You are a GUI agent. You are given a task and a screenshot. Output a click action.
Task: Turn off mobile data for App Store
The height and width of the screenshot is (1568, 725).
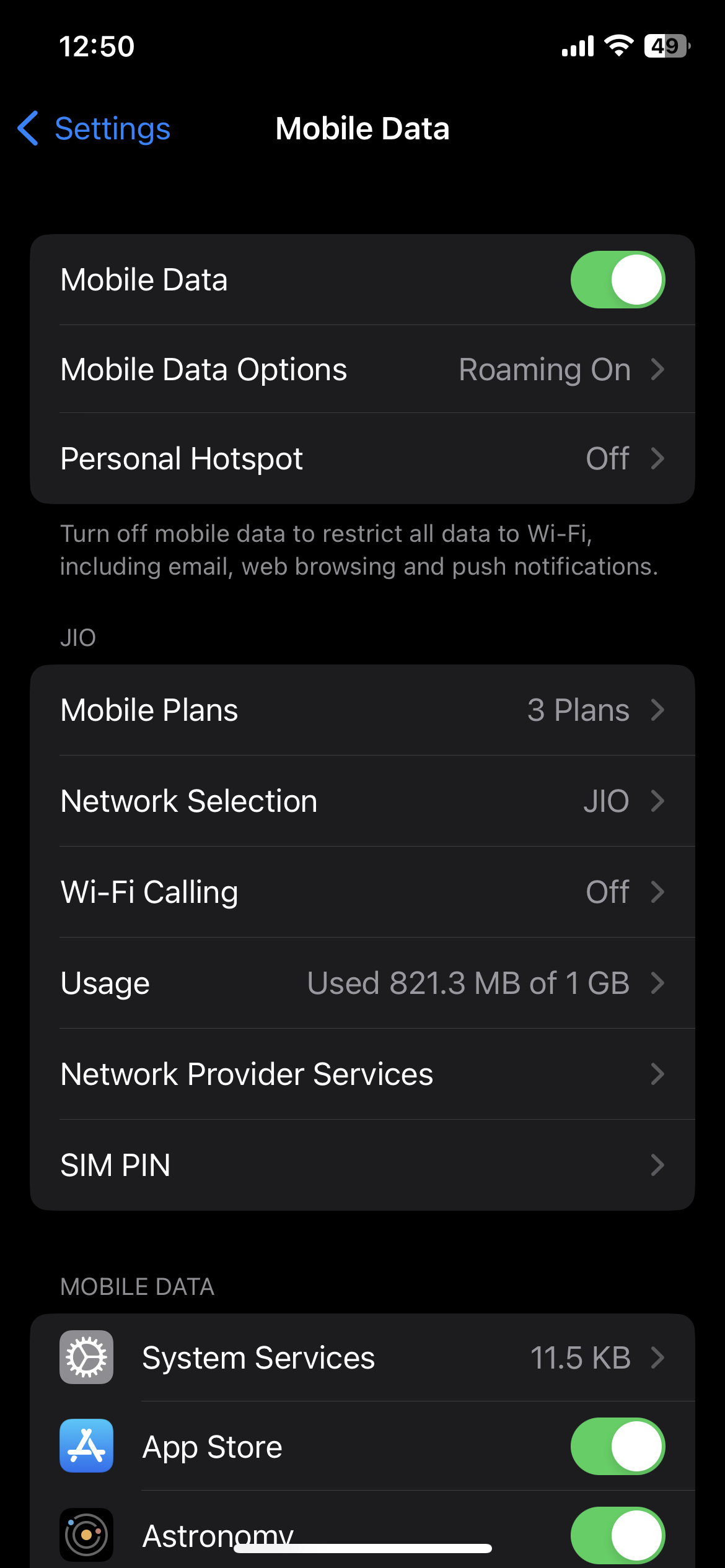point(617,1445)
